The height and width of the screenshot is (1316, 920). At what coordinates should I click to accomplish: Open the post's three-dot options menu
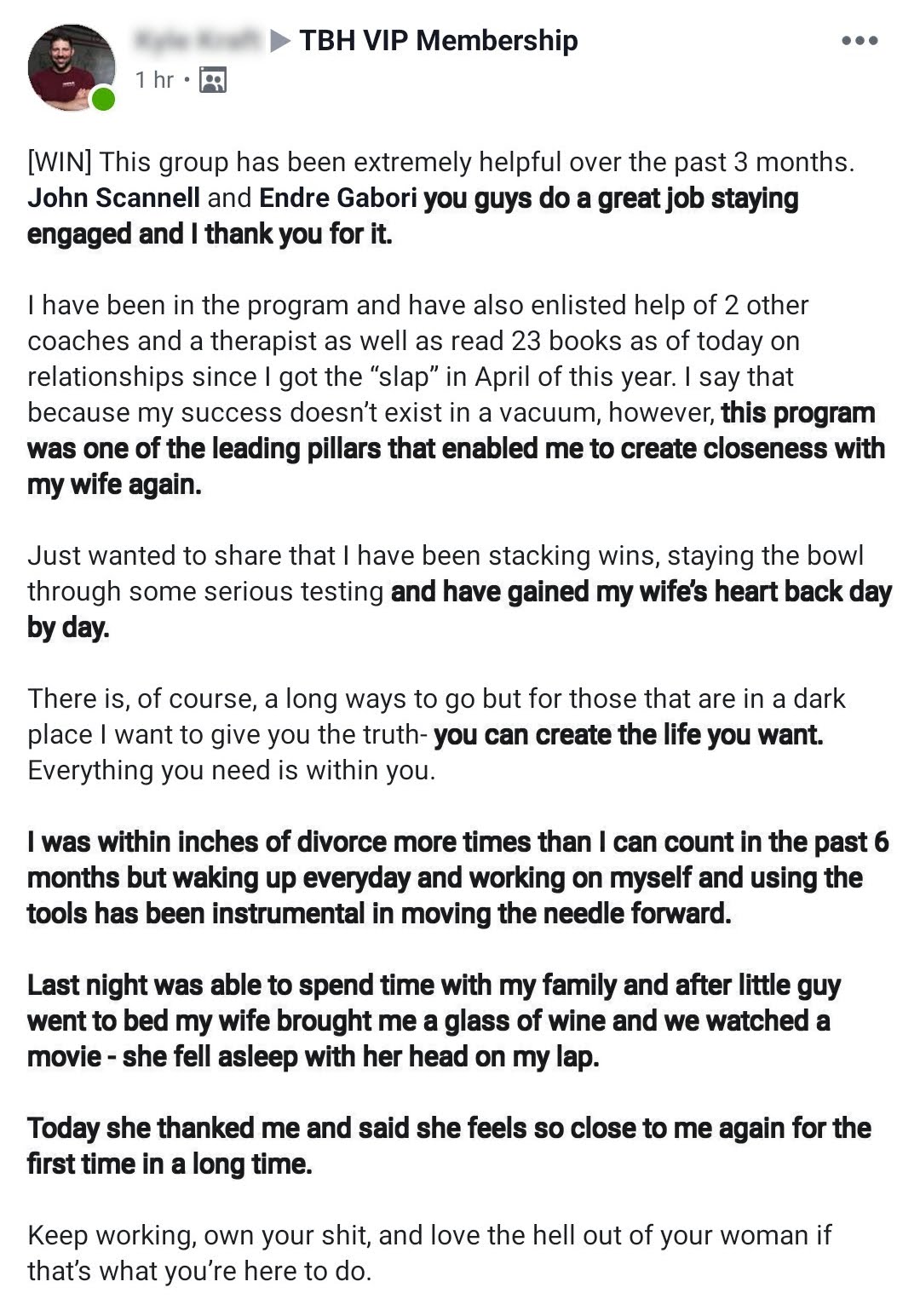(859, 41)
